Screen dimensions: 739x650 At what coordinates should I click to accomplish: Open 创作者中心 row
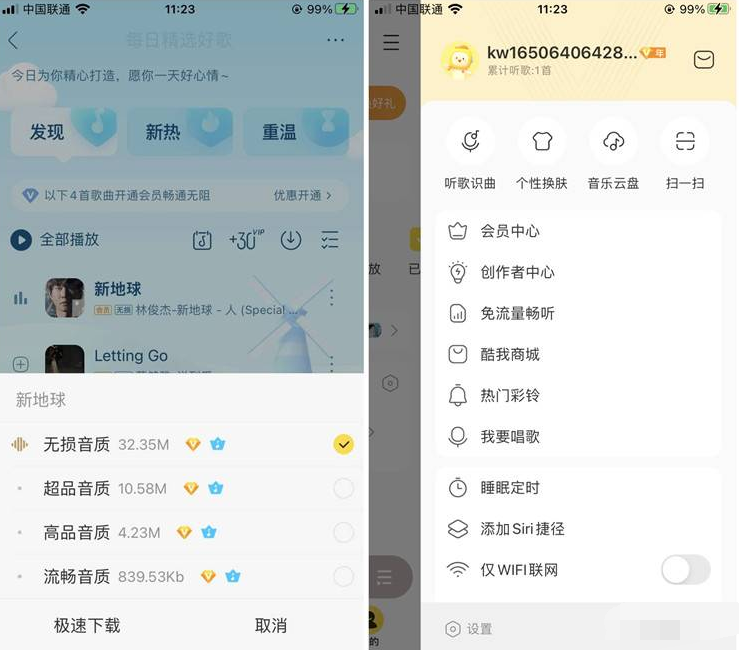pyautogui.click(x=517, y=272)
